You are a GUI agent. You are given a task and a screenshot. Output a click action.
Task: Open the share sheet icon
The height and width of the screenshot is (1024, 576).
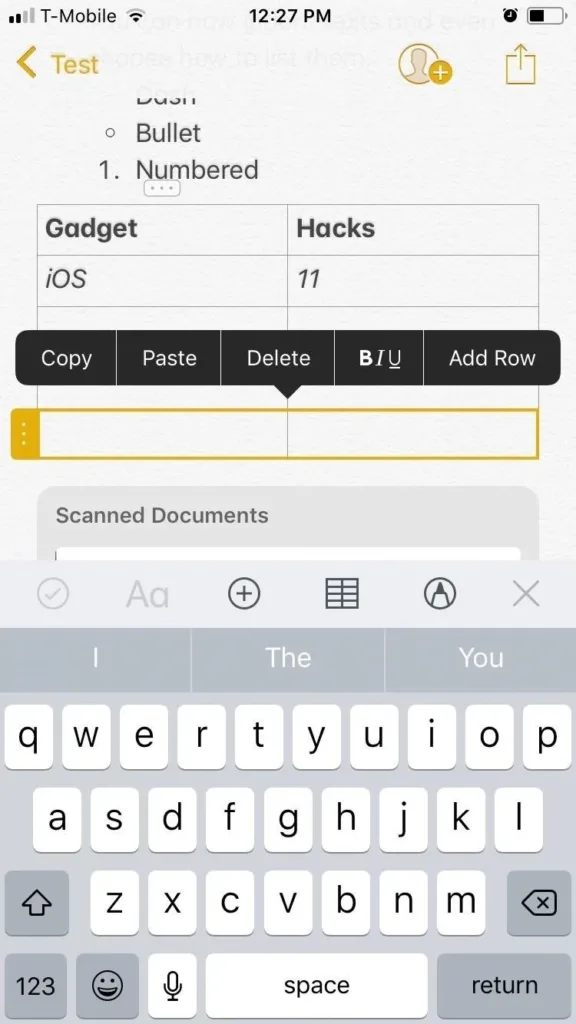tap(520, 64)
